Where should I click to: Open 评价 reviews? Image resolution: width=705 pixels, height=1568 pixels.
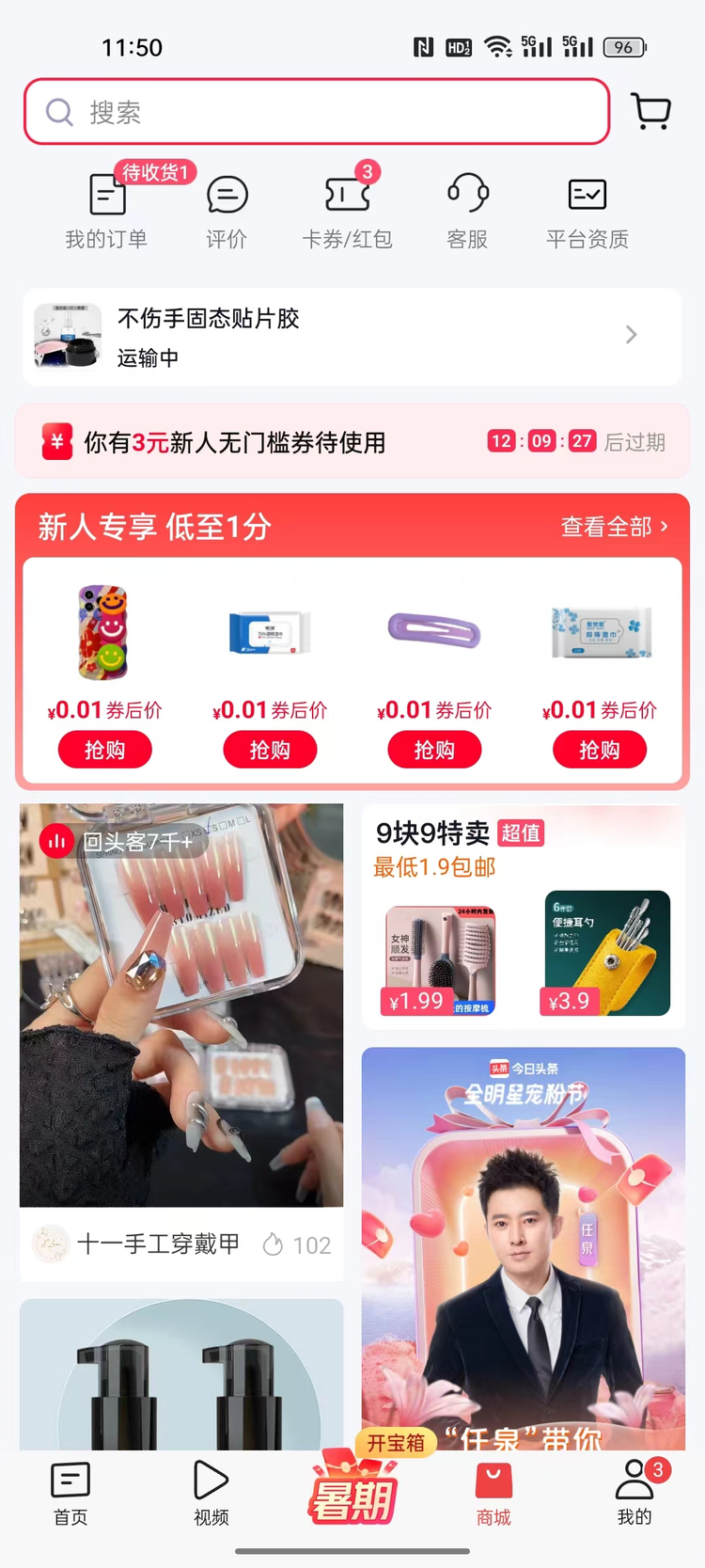click(227, 211)
